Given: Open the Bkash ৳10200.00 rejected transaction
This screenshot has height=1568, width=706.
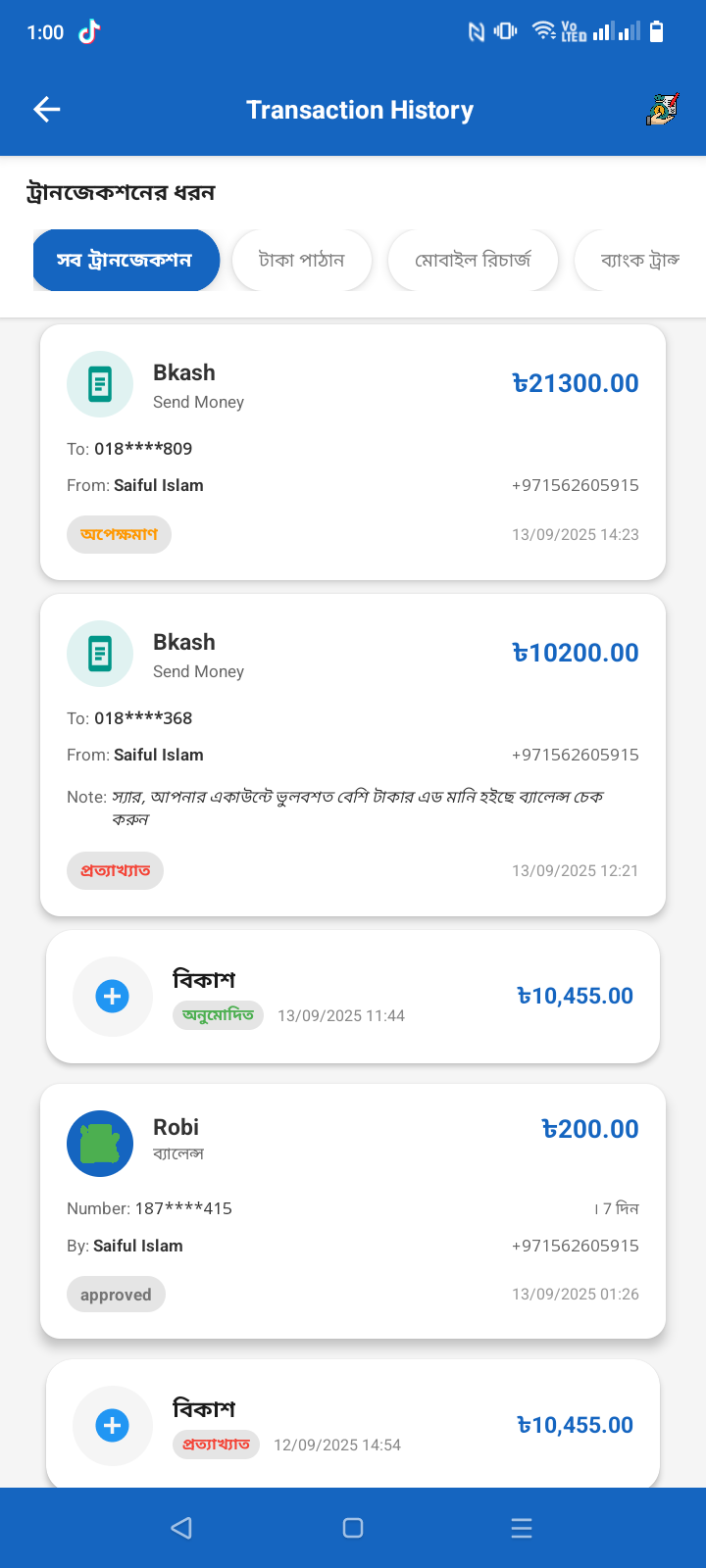Looking at the screenshot, I should tap(353, 755).
